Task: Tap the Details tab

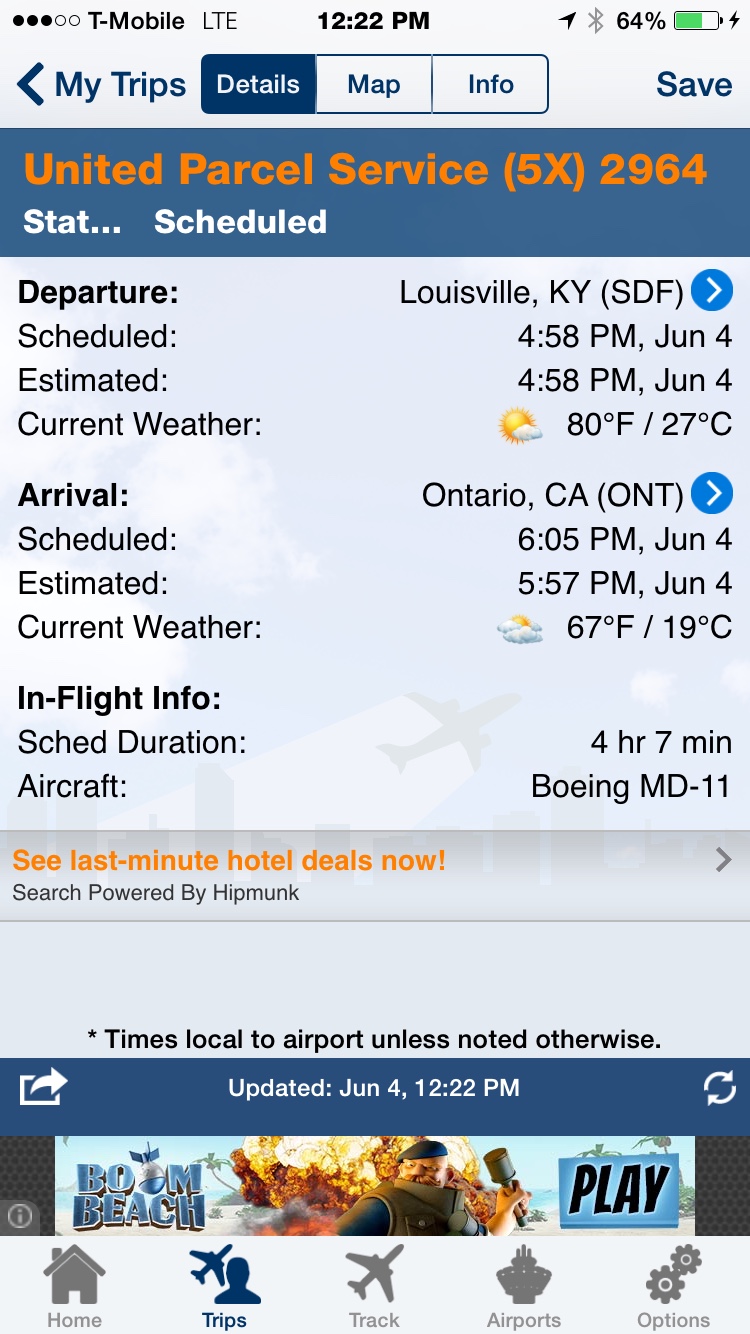Action: tap(258, 85)
